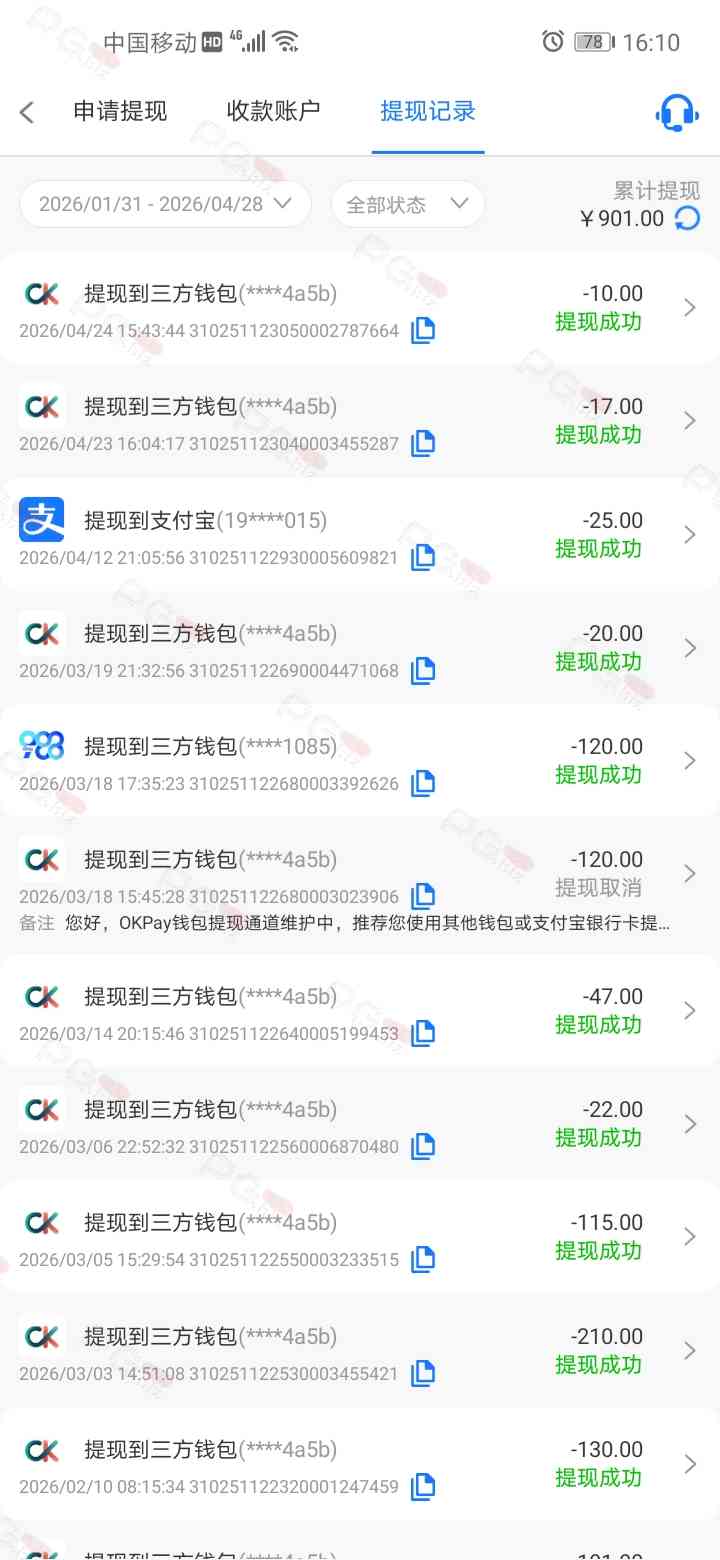Copy order number of the -210.00 withdrawal
This screenshot has height=1560, width=720.
[423, 1373]
